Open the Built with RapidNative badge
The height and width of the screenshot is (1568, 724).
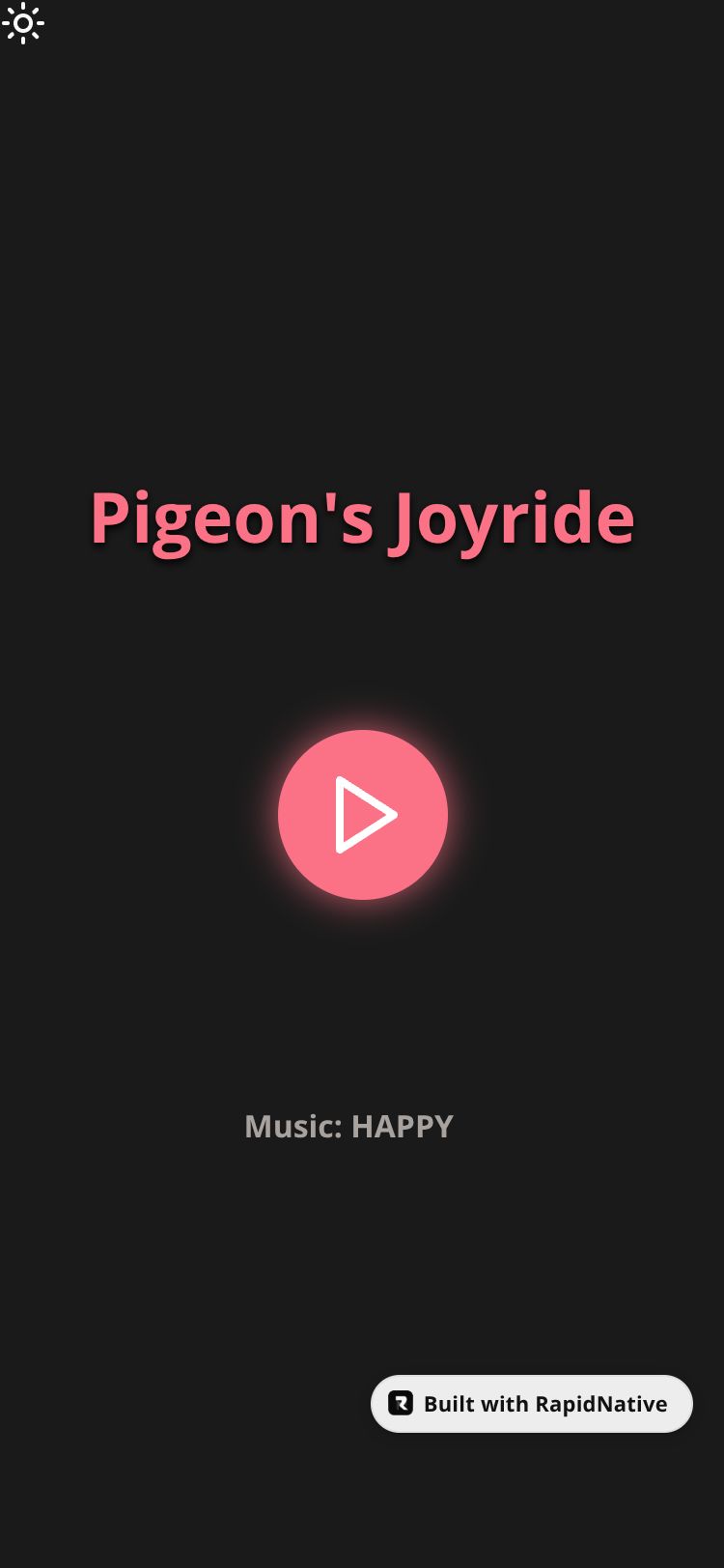tap(532, 1404)
